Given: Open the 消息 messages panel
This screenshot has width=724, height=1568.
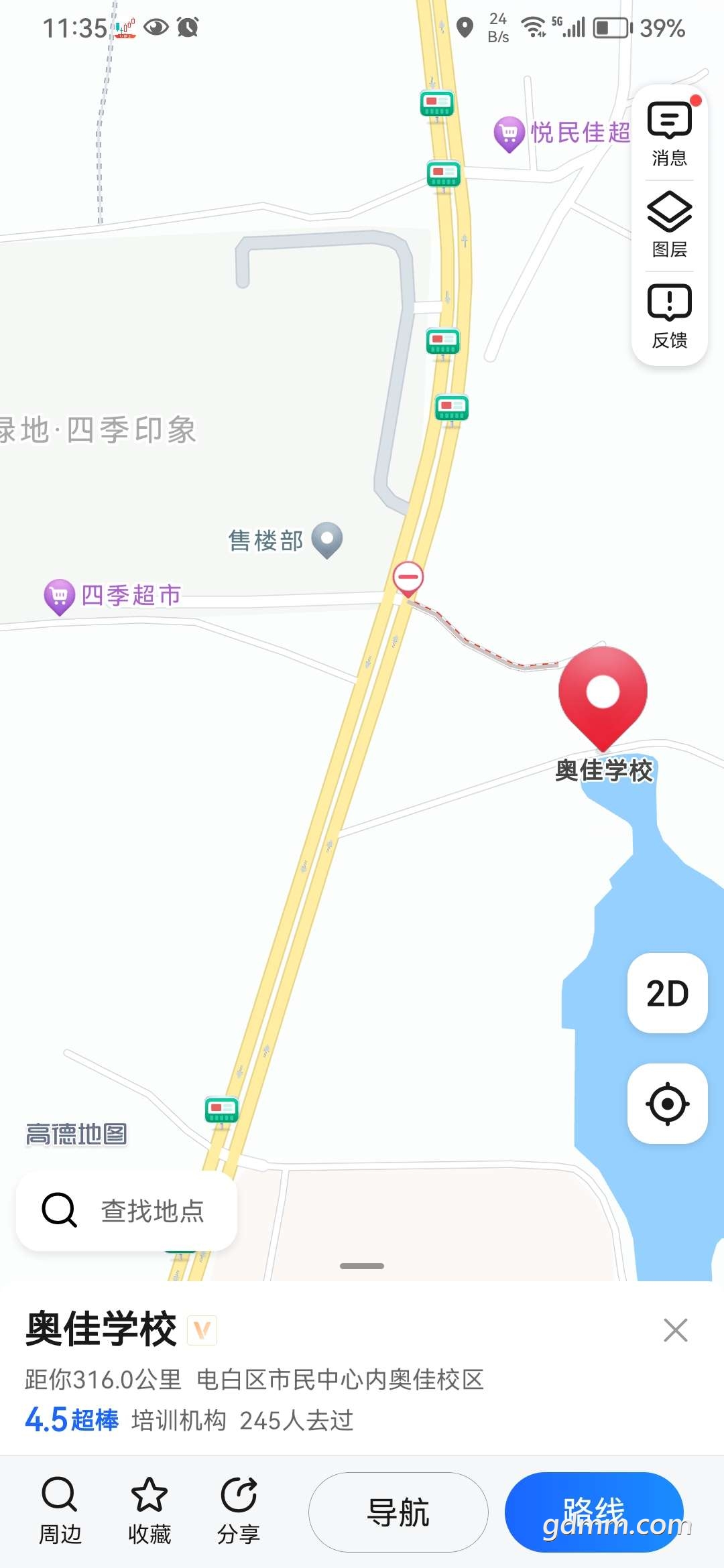Looking at the screenshot, I should pyautogui.click(x=669, y=134).
